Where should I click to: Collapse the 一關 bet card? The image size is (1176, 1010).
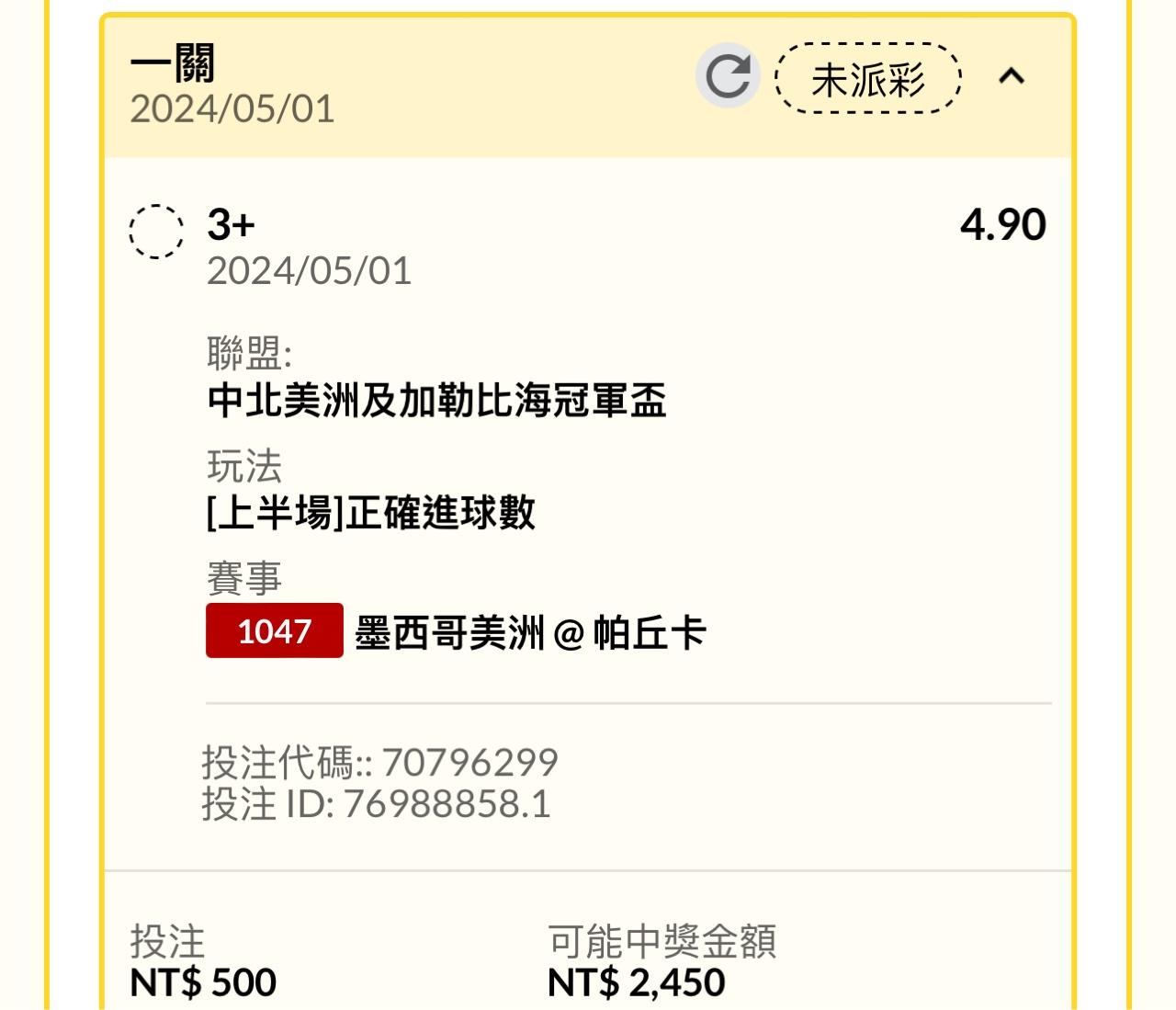[1012, 76]
